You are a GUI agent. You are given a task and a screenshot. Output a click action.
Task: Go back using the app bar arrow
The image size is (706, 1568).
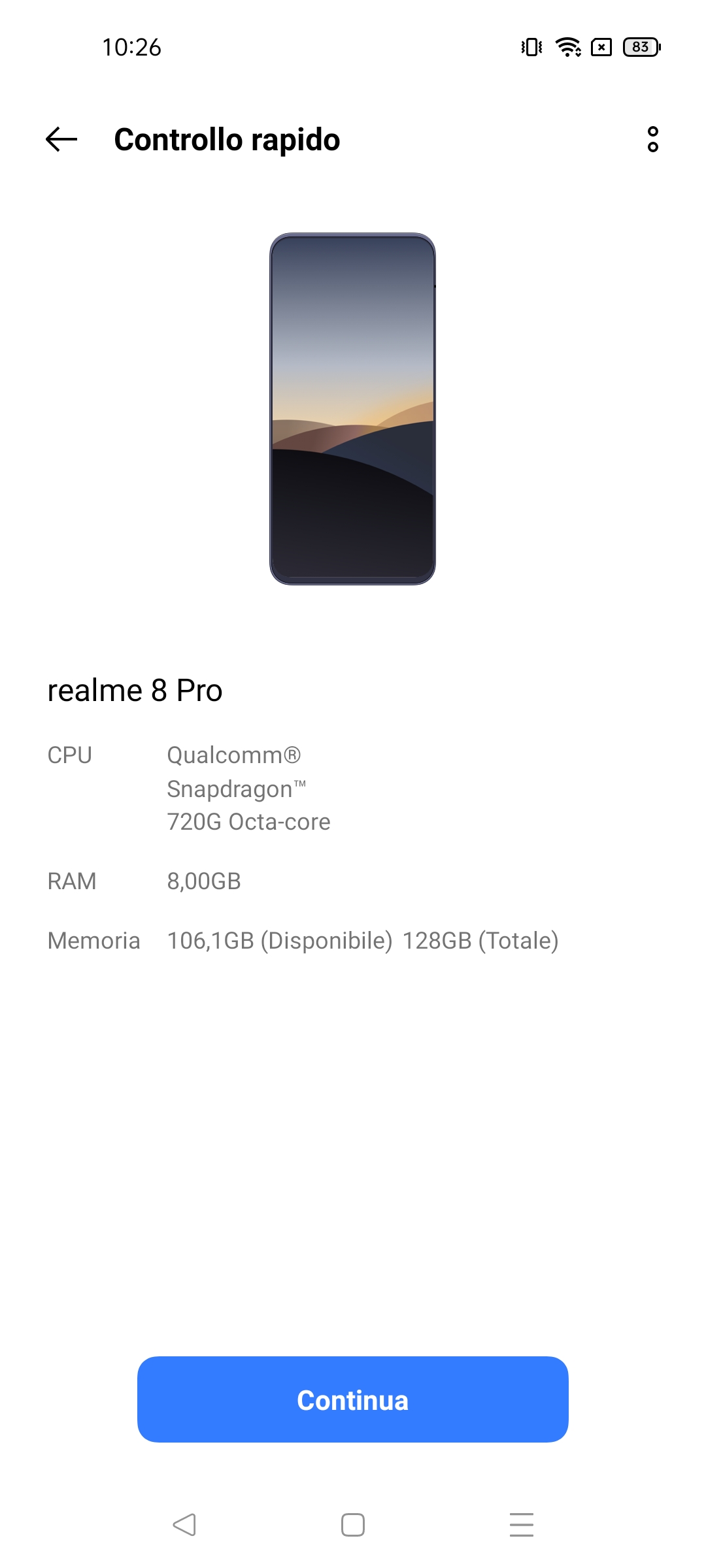tap(61, 139)
